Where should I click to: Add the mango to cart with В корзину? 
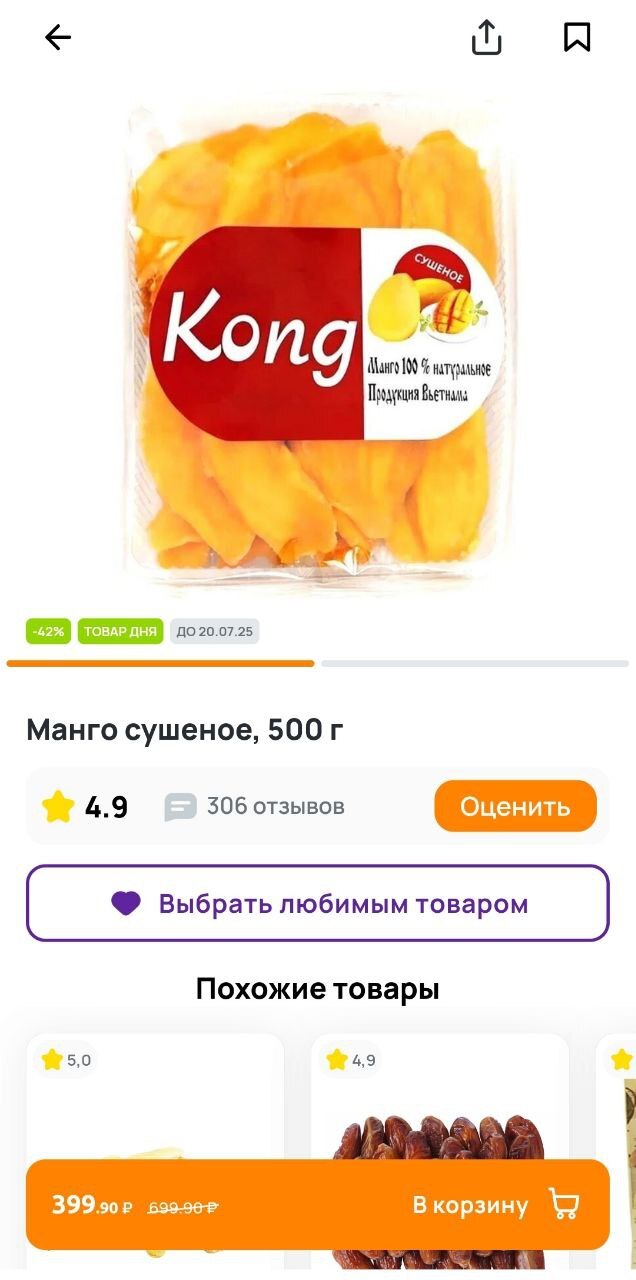(495, 1205)
